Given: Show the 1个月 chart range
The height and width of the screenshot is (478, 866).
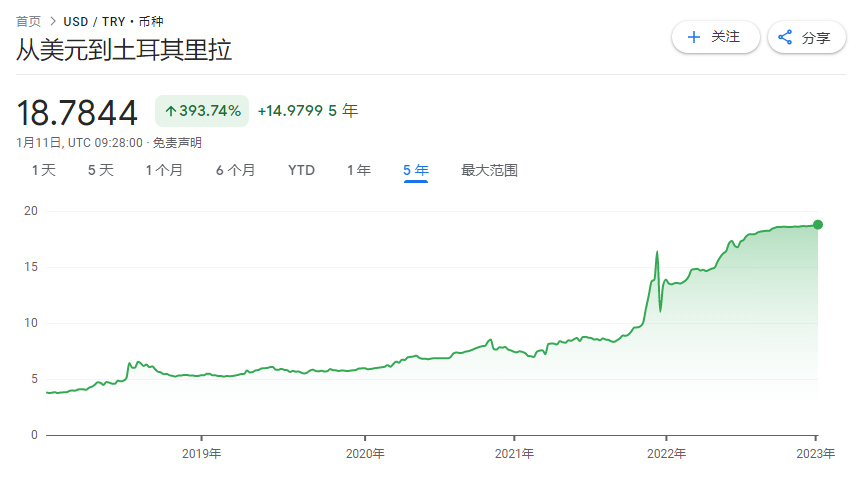Looking at the screenshot, I should pos(164,170).
